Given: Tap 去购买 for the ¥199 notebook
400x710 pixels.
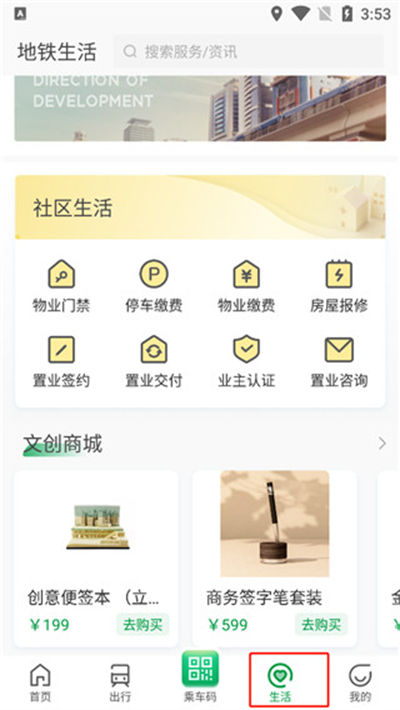Looking at the screenshot, I should (x=143, y=625).
